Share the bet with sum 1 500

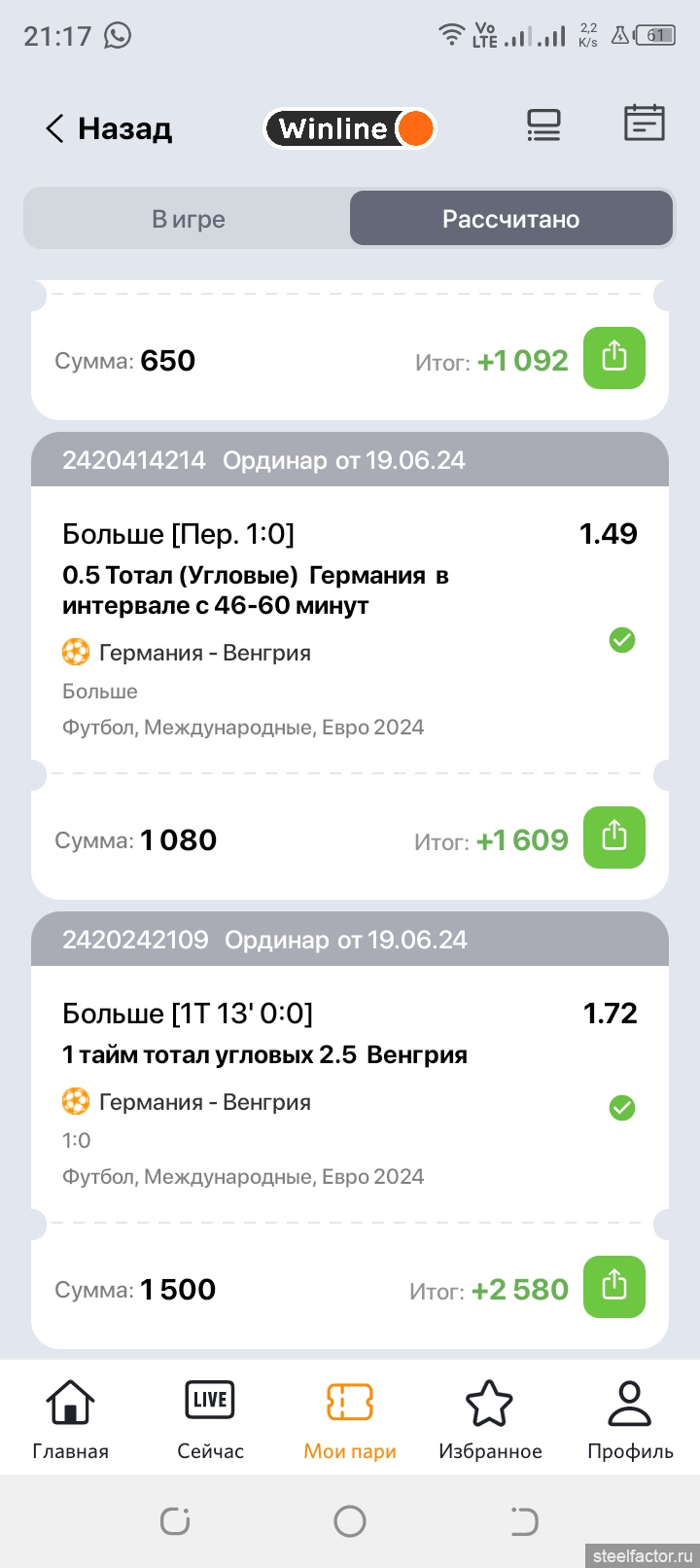613,1287
